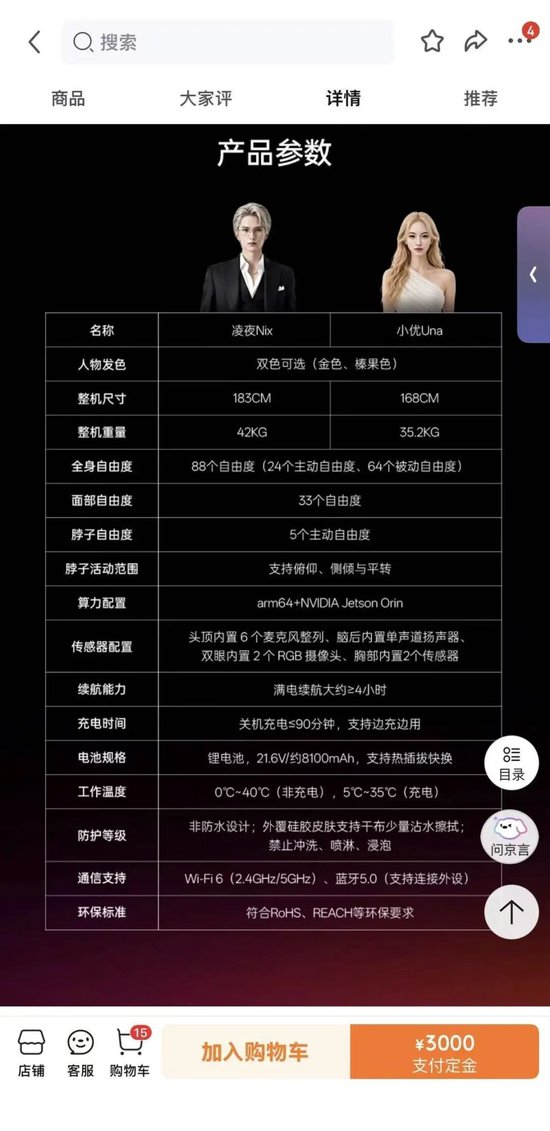Switch to the 大家评 tab
550x1131 pixels.
tap(205, 98)
